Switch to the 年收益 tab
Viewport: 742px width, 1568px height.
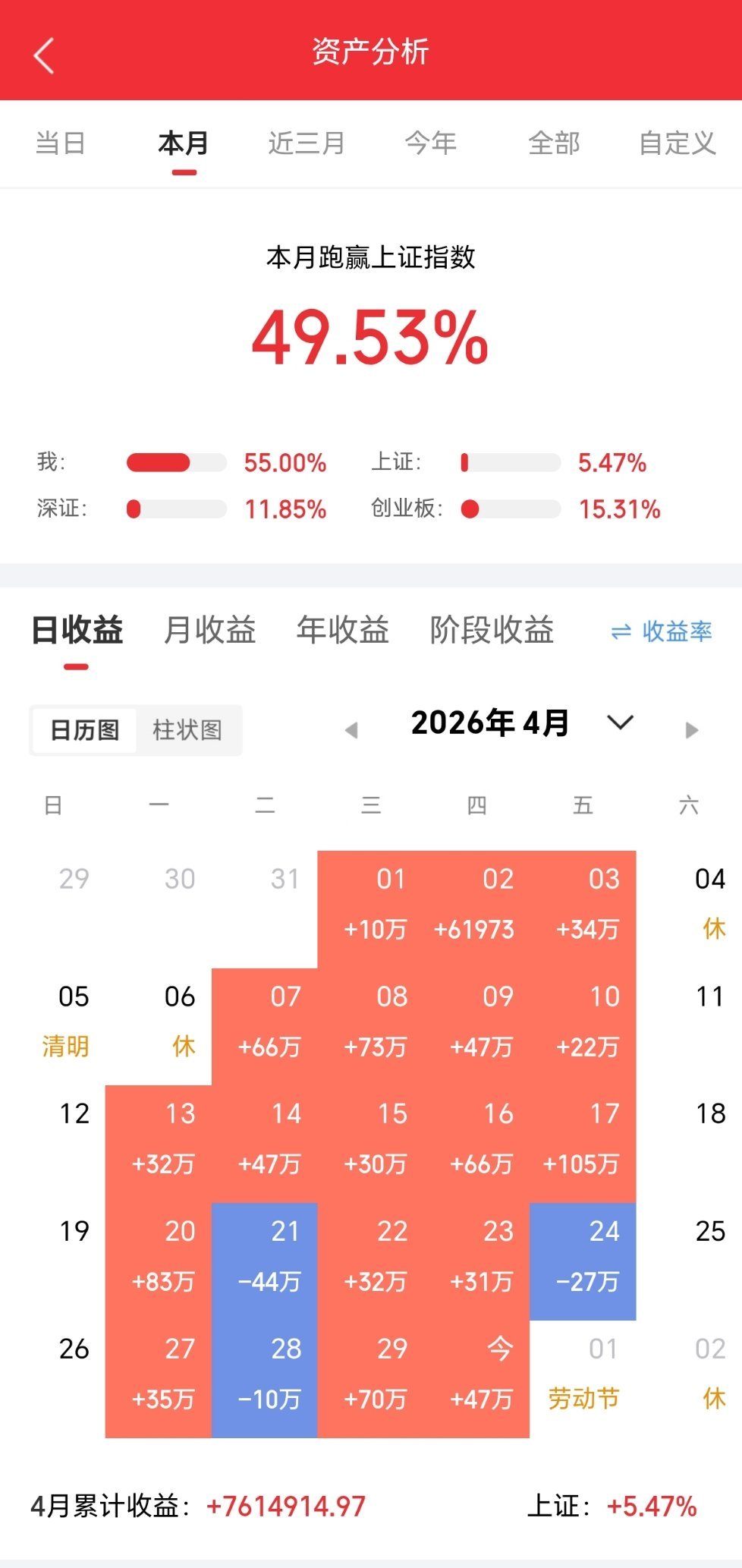click(x=343, y=630)
